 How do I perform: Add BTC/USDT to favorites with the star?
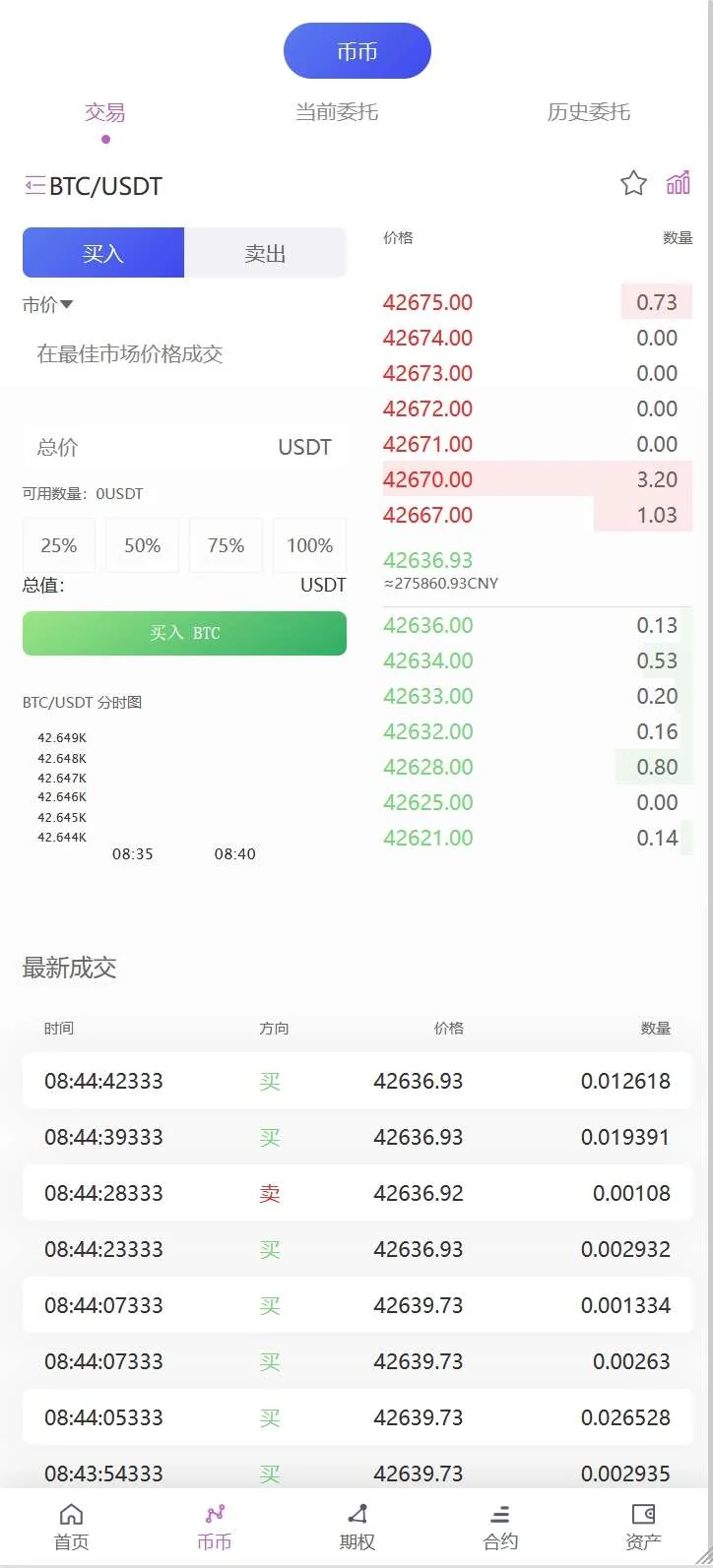pyautogui.click(x=633, y=183)
